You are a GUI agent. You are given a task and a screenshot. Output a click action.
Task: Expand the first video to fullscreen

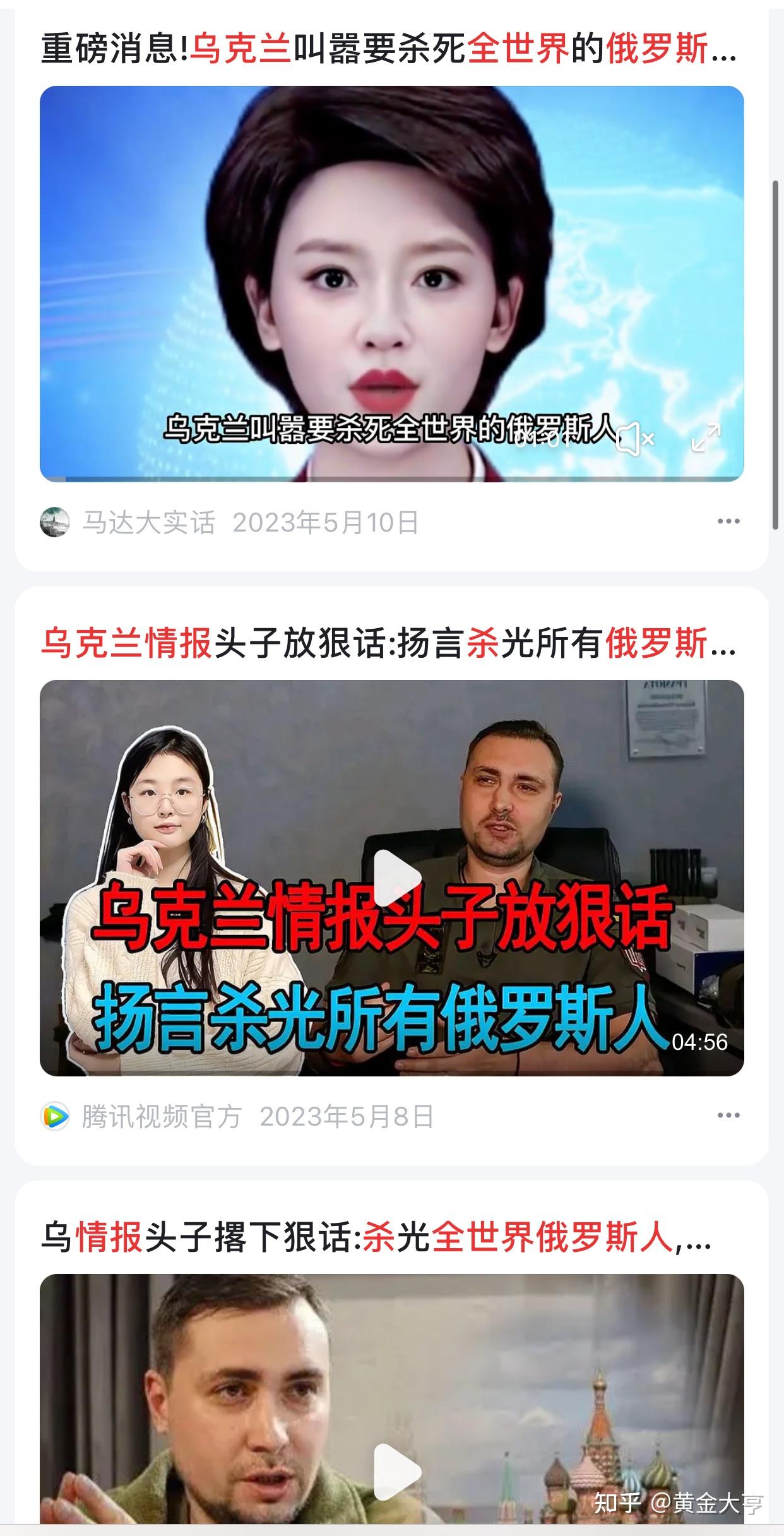[706, 438]
